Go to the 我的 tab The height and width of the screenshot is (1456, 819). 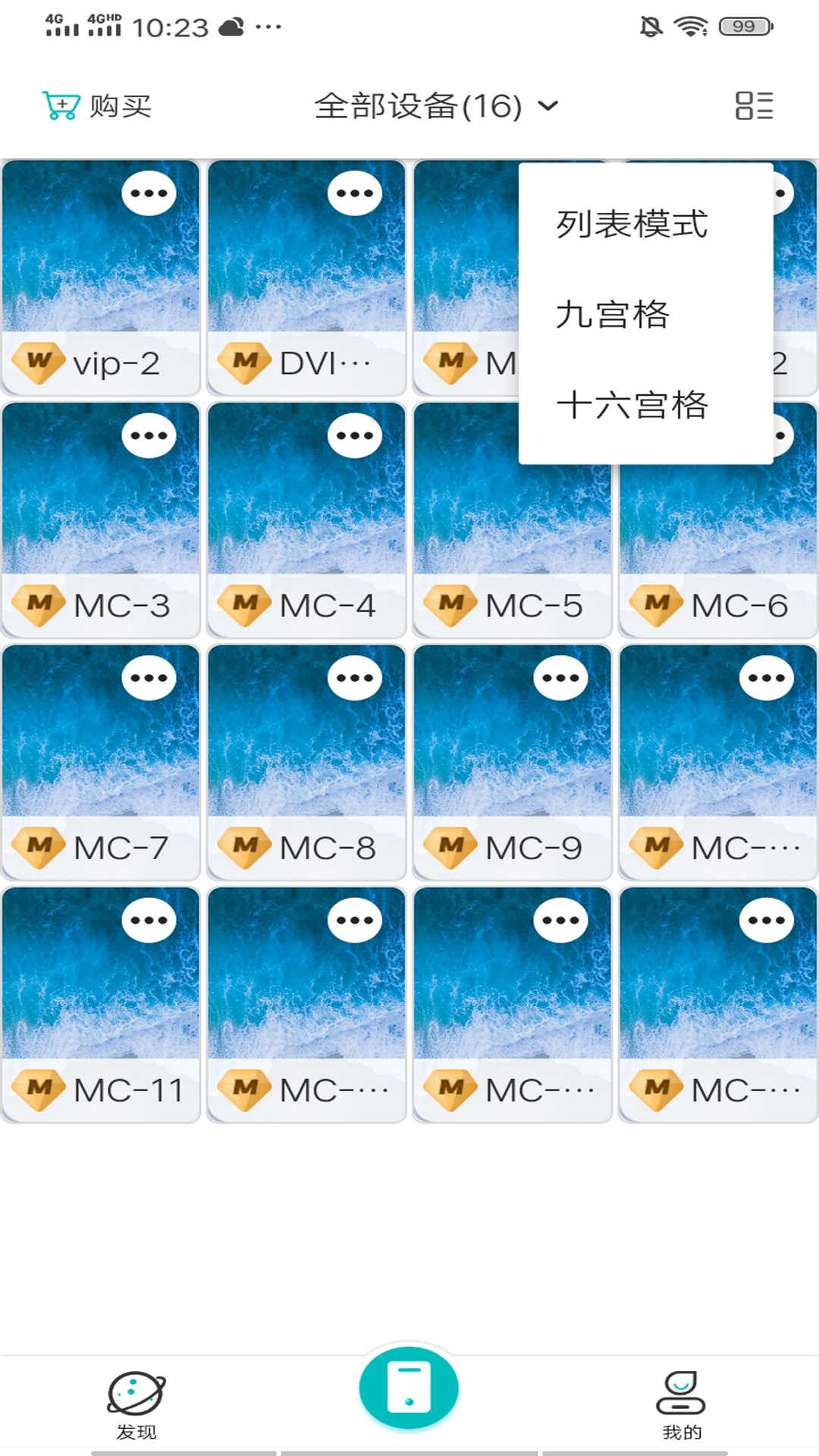click(681, 1404)
